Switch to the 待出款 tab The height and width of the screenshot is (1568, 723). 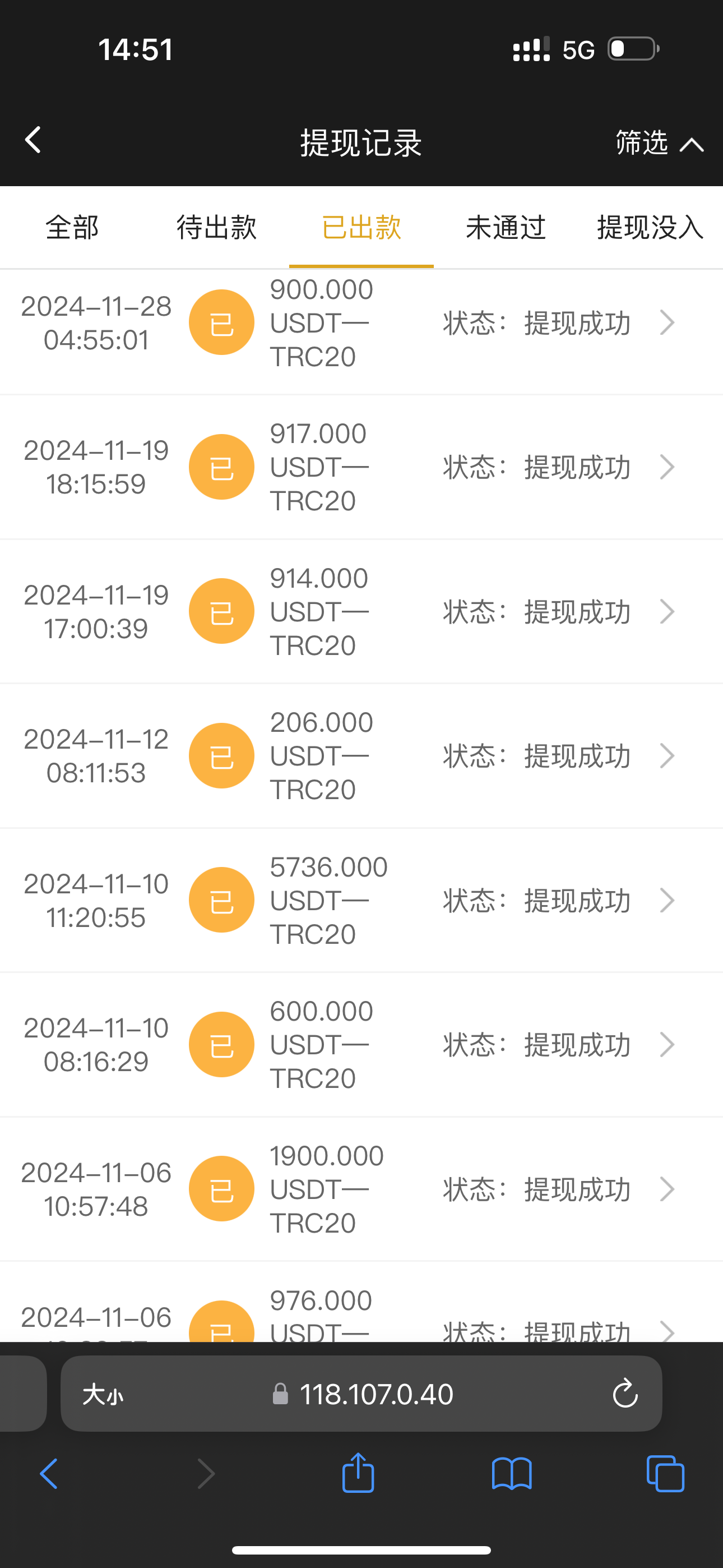click(216, 228)
